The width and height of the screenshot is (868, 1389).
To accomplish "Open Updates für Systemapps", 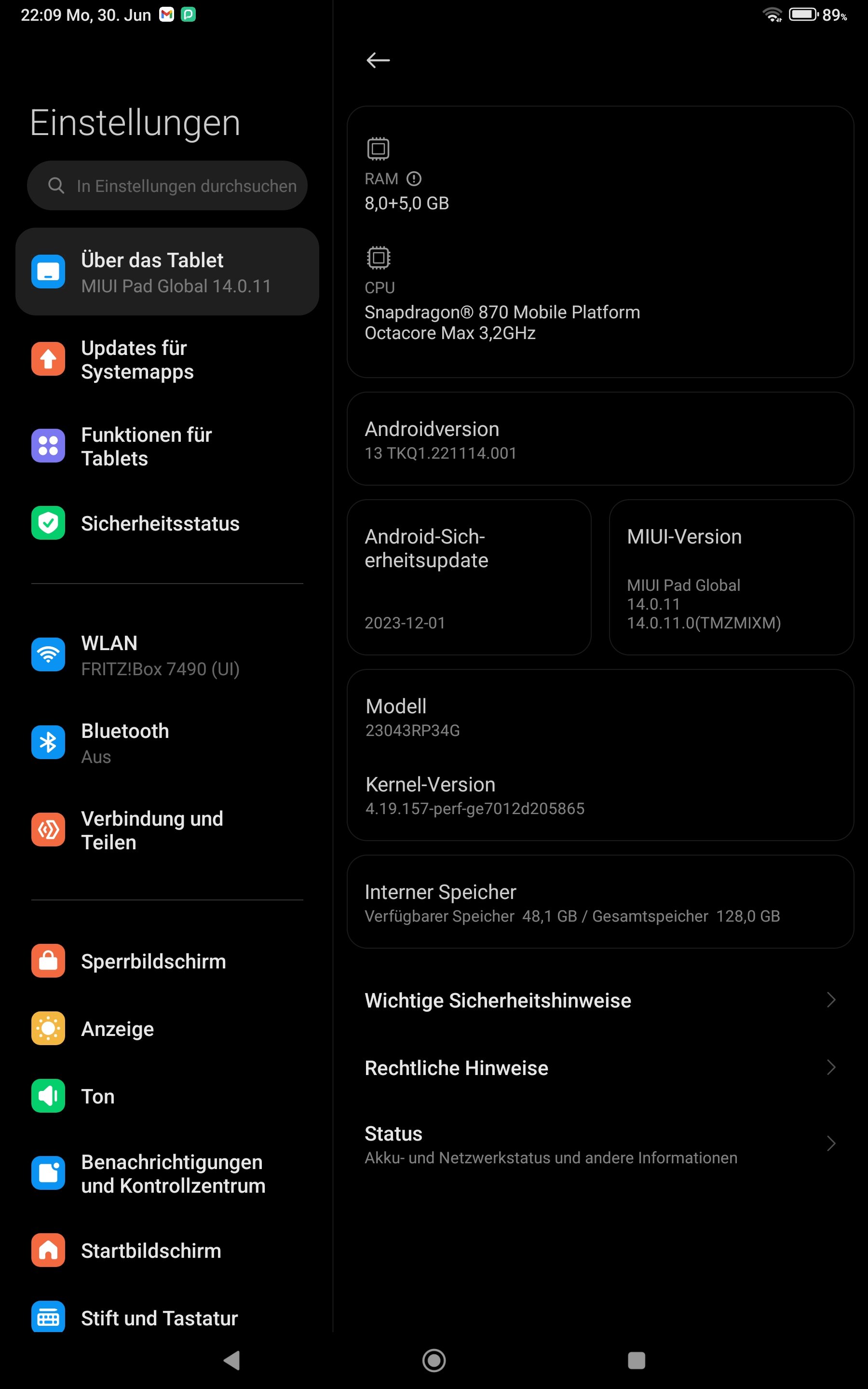I will (x=167, y=360).
